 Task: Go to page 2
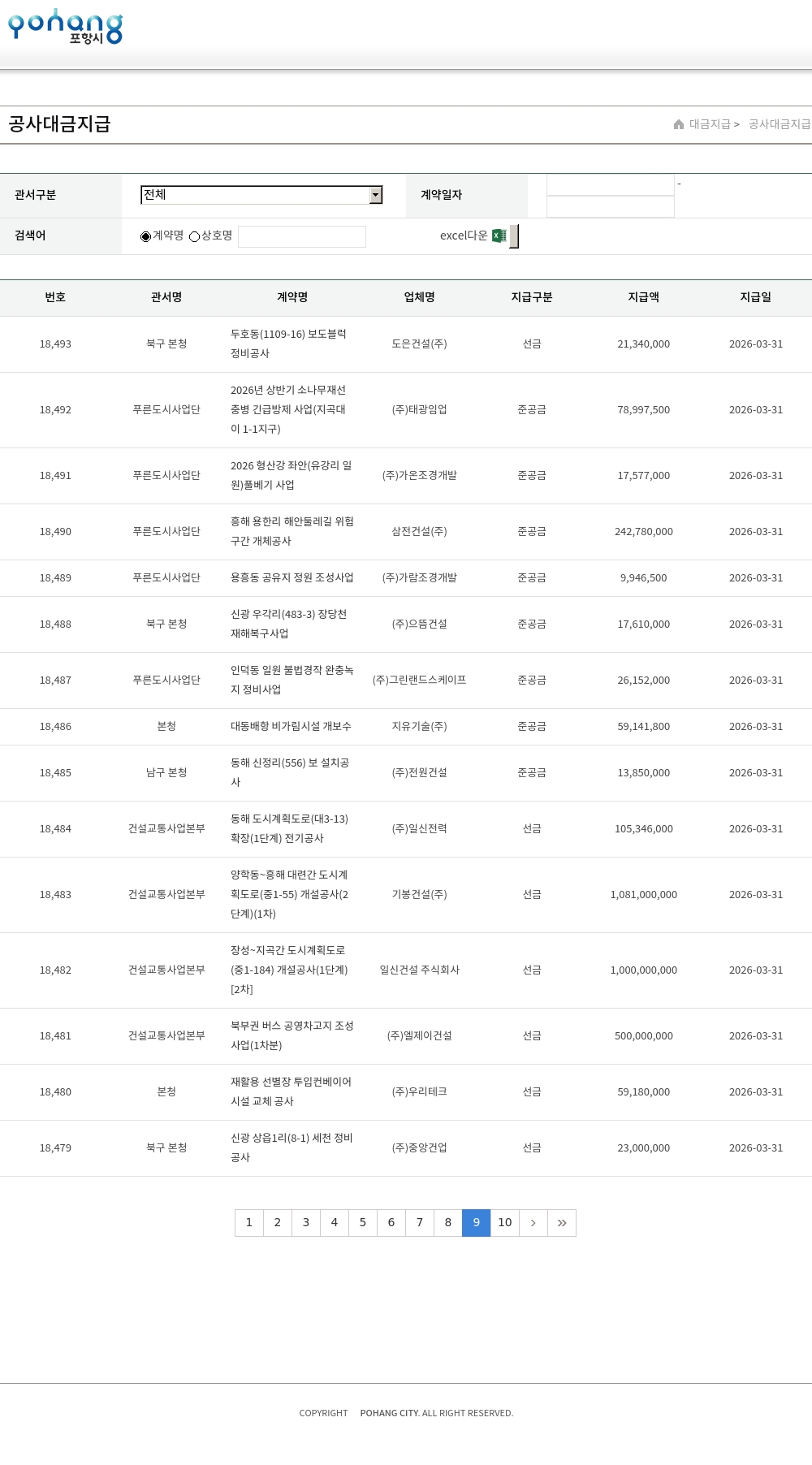click(x=278, y=1223)
